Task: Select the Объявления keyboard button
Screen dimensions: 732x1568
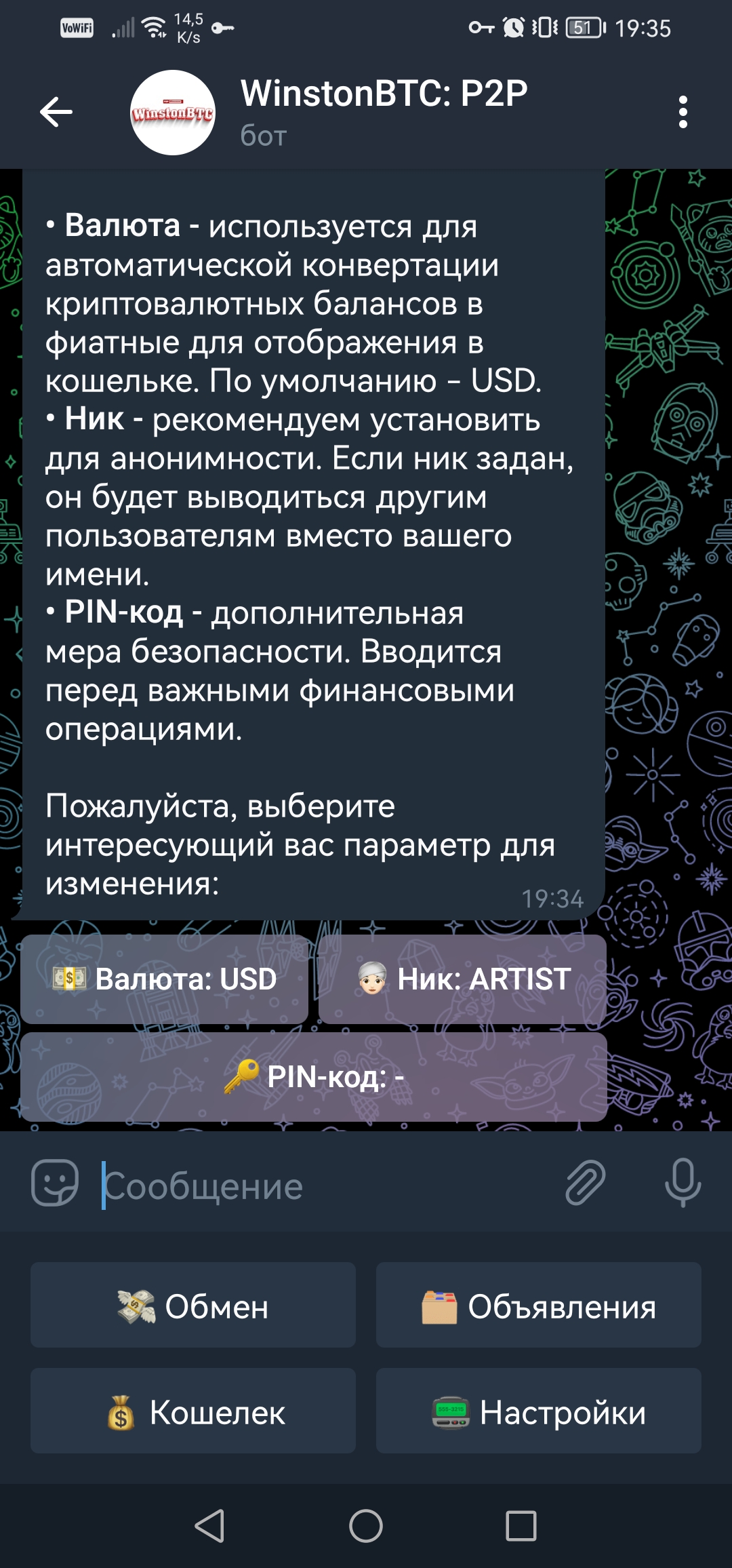Action: pos(538,1305)
